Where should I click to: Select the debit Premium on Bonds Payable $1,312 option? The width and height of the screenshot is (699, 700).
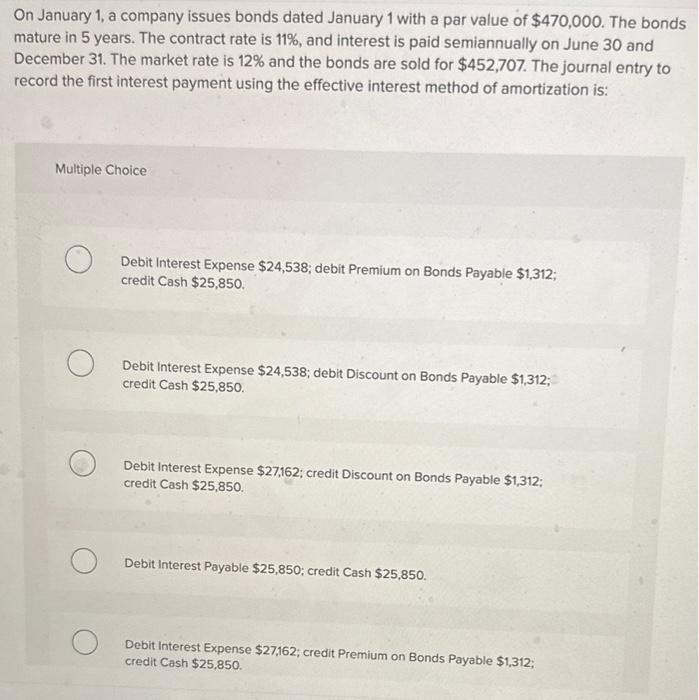(79, 264)
